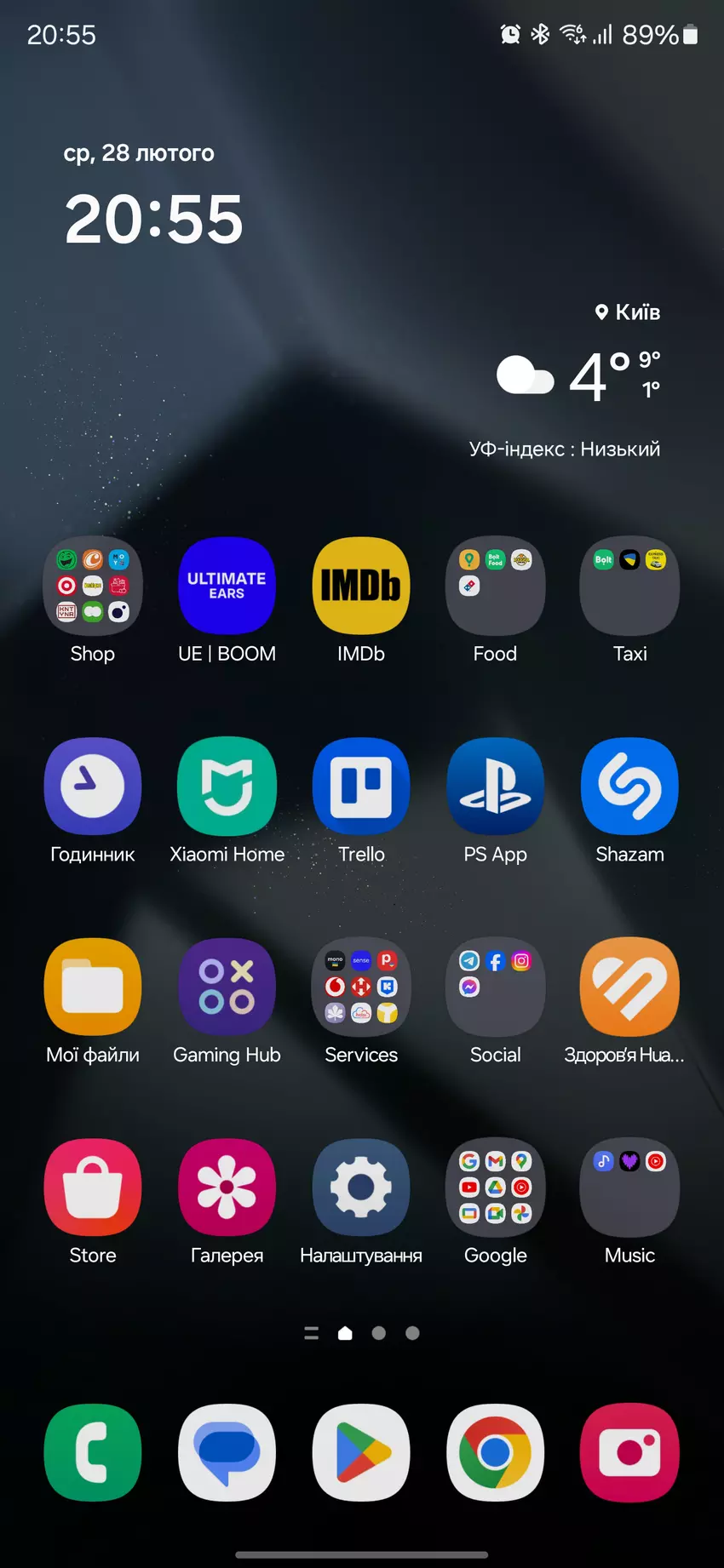Launch the Годинник clock app
The width and height of the screenshot is (724, 1568).
[x=92, y=786]
